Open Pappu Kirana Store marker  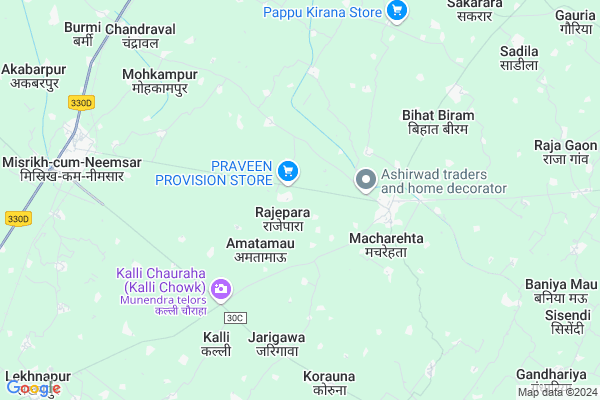click(x=397, y=12)
